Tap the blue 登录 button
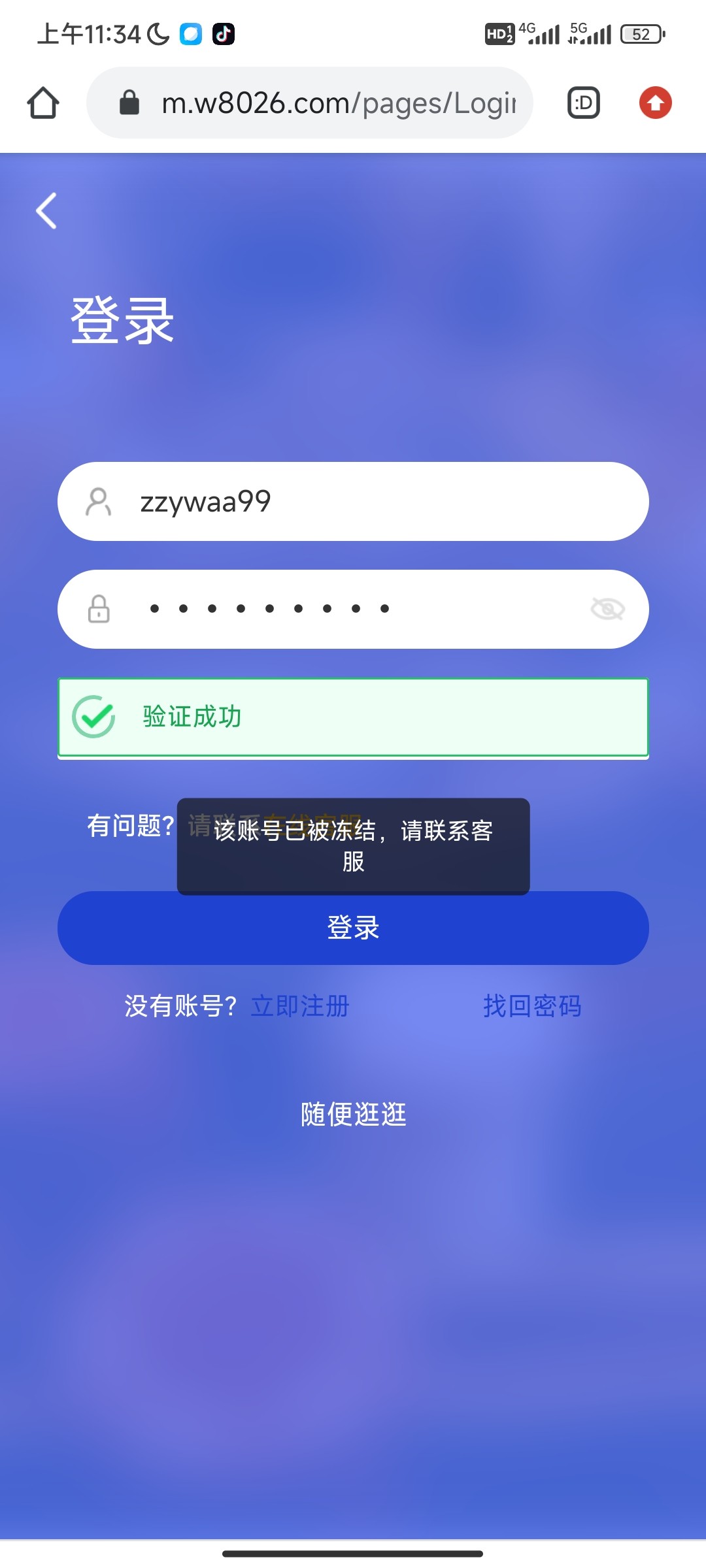Screen dimensions: 706x1568 point(353,928)
